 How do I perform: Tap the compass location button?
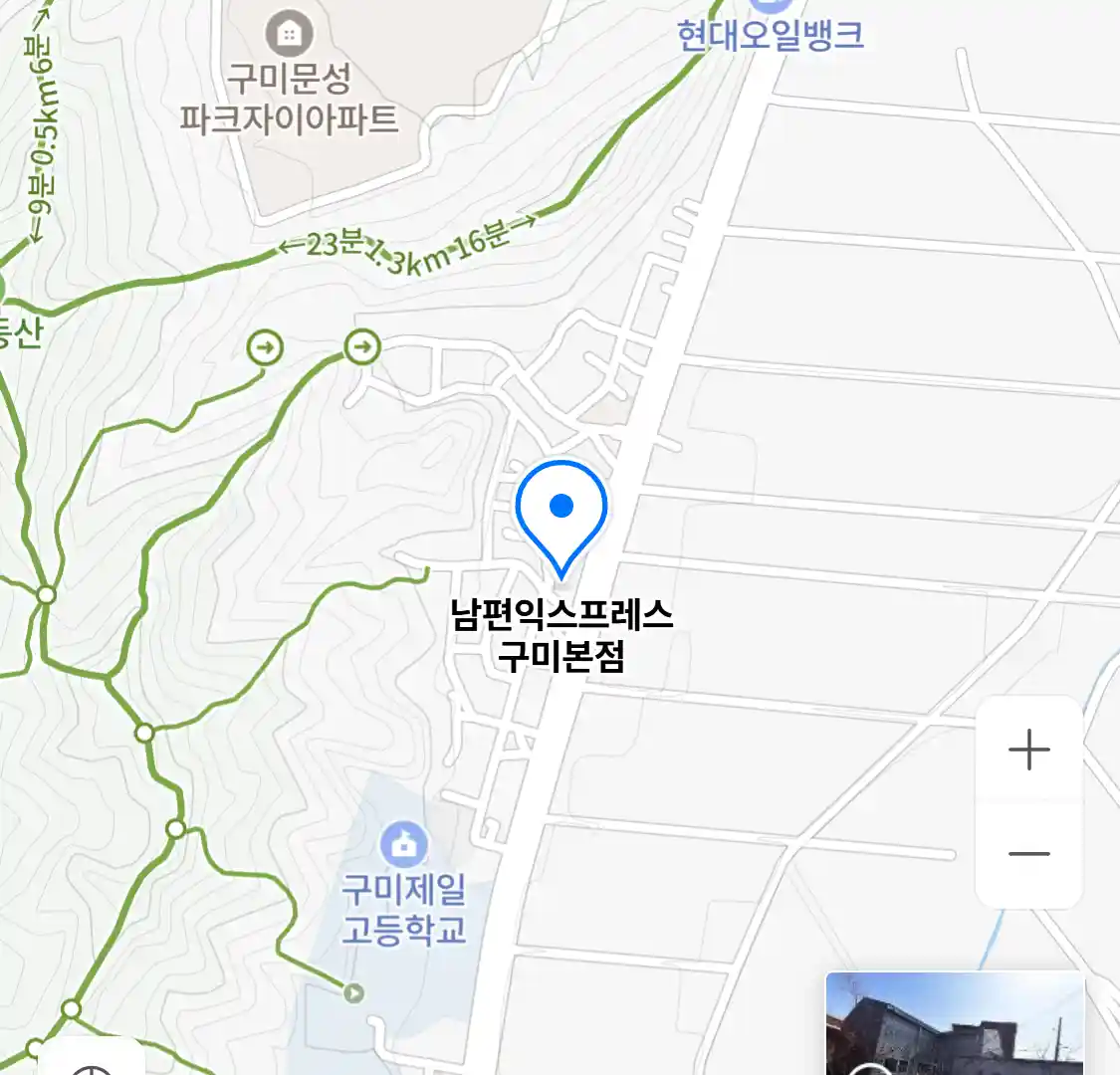(93, 1061)
